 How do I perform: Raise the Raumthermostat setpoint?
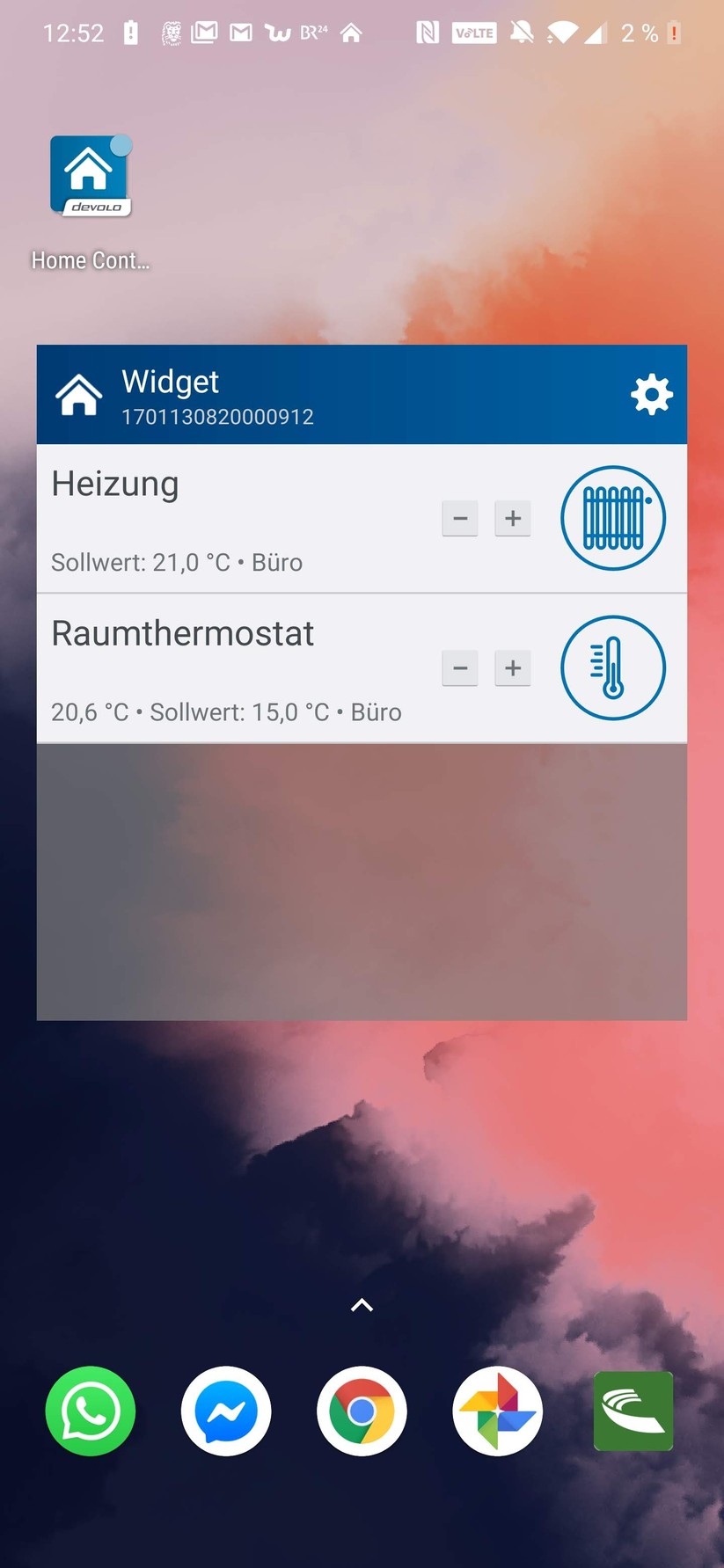click(x=513, y=667)
